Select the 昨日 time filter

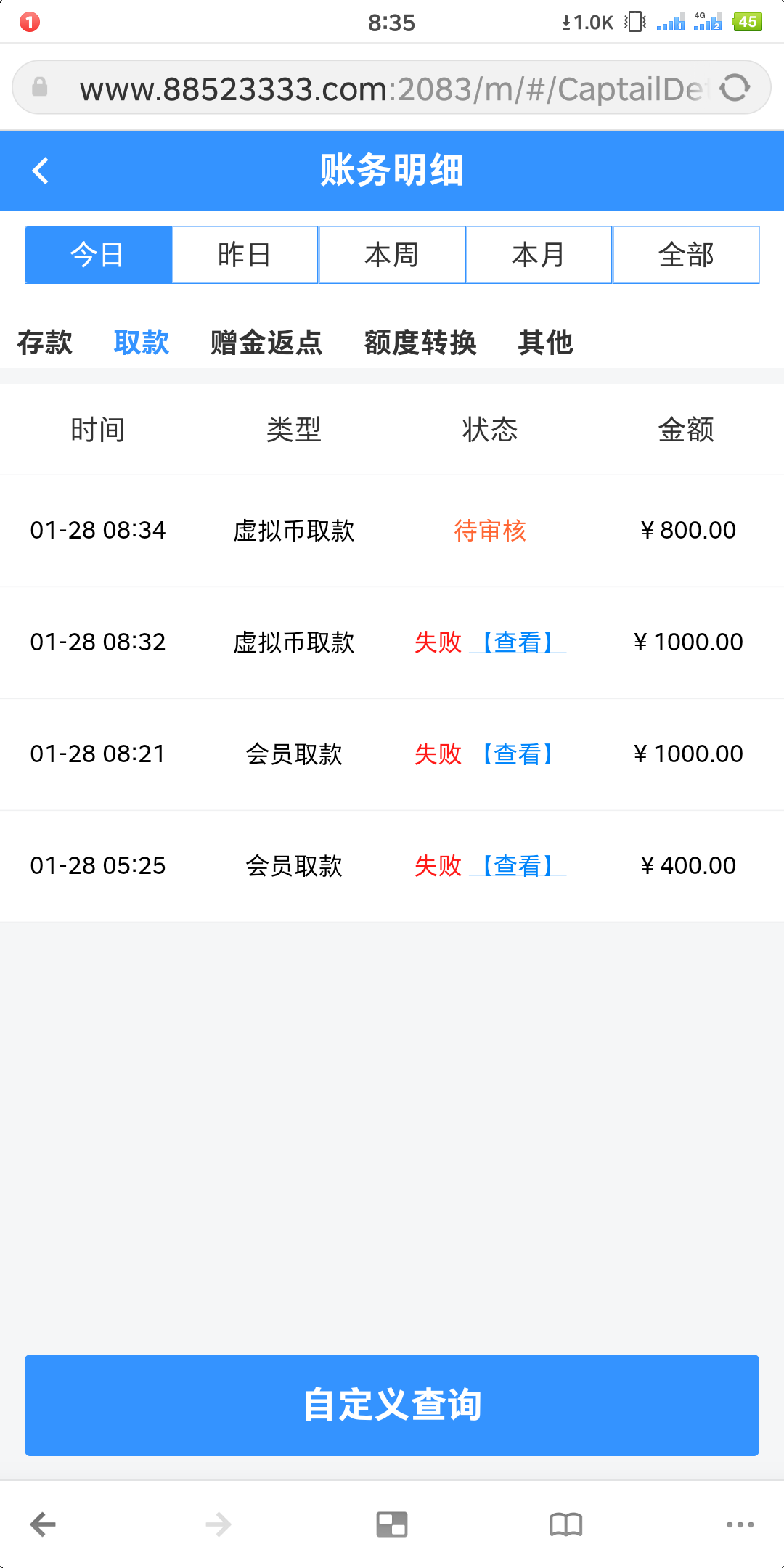point(245,254)
